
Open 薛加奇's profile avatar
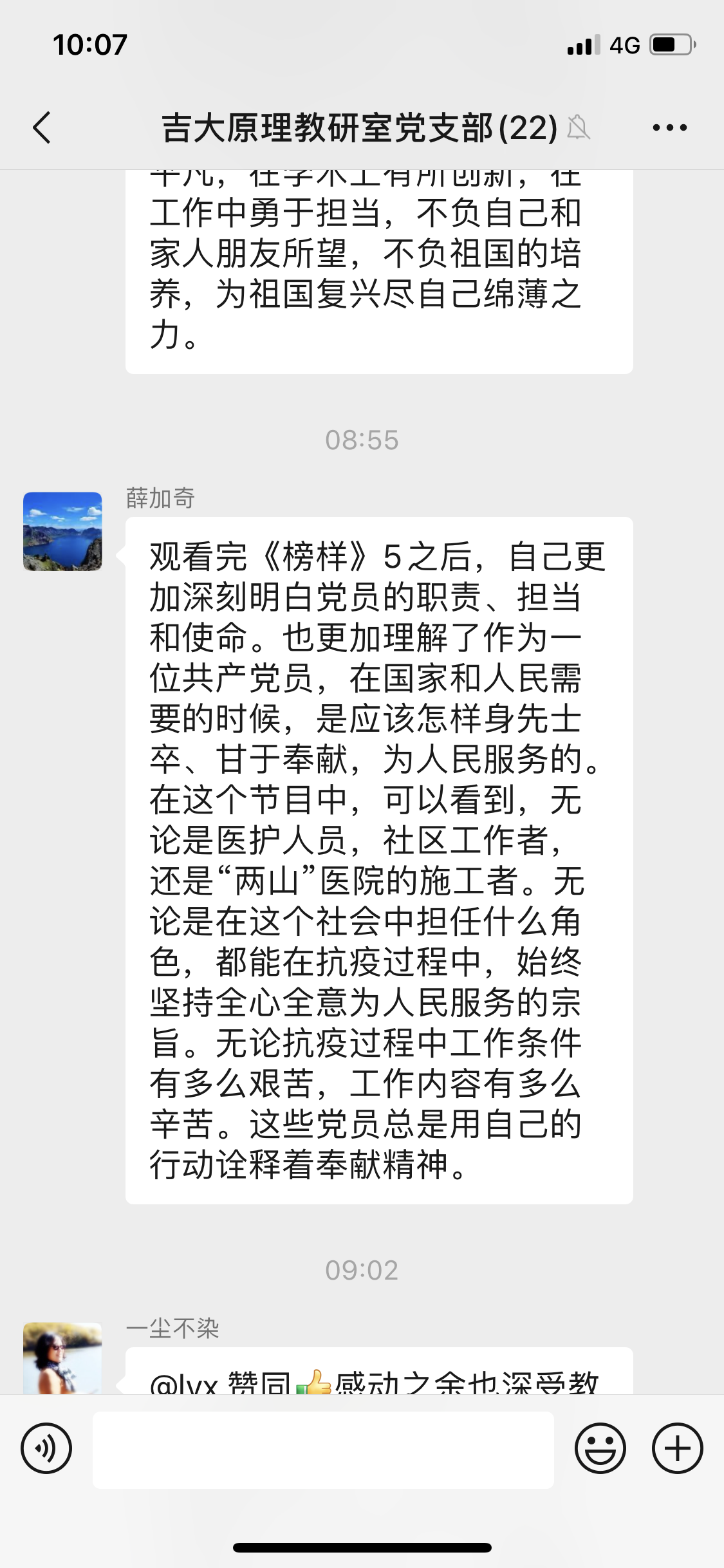62,532
